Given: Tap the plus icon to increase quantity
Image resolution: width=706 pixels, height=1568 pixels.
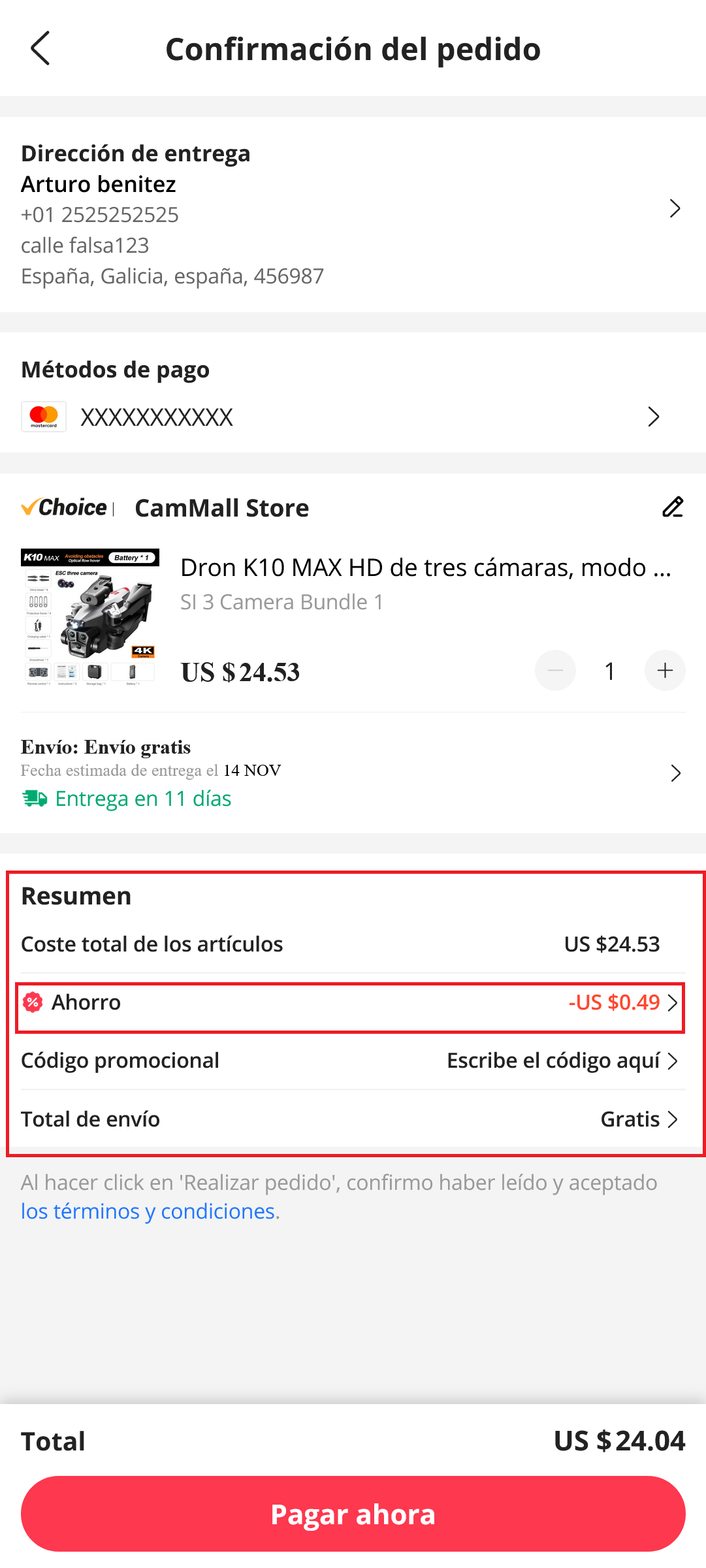Looking at the screenshot, I should click(665, 670).
